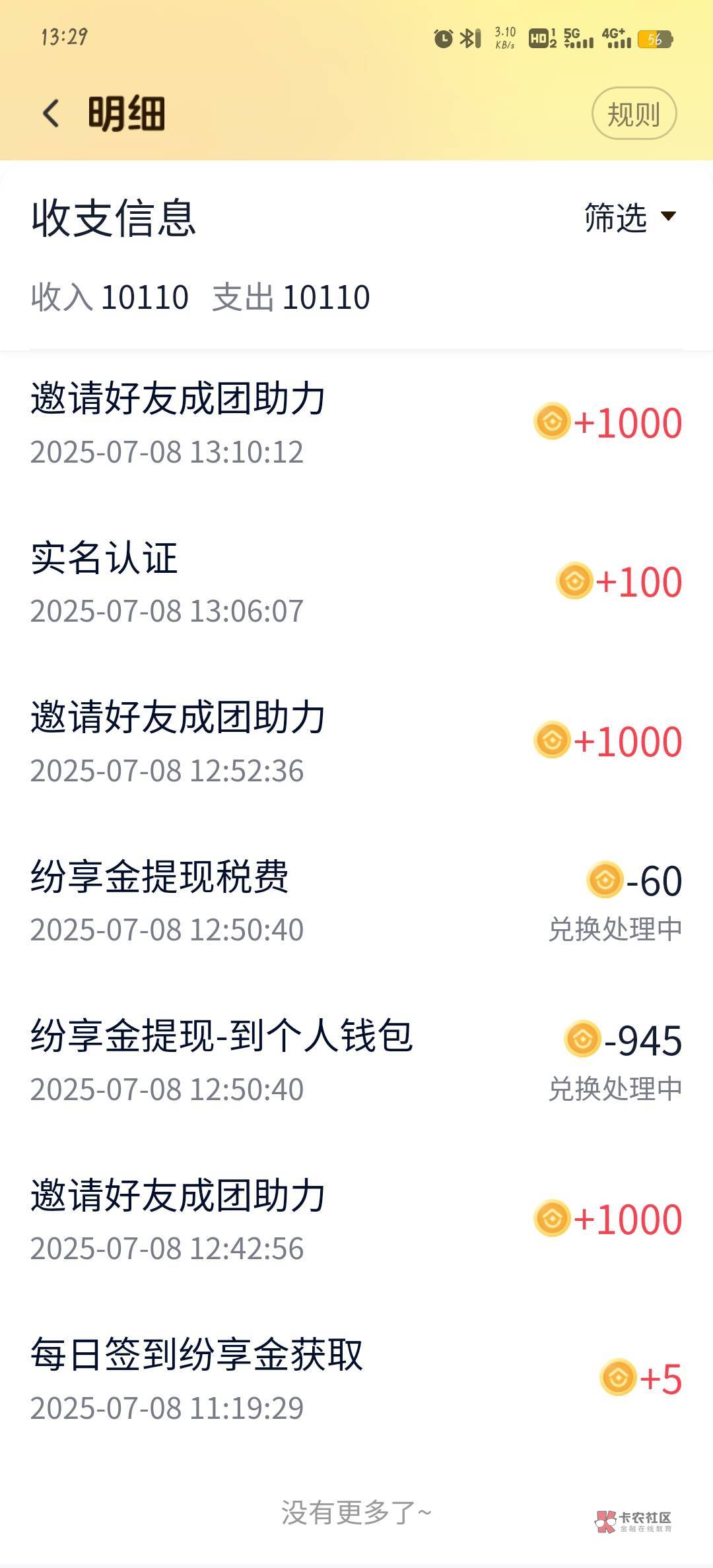The image size is (713, 1568).
Task: Go back from the 明细 page
Action: coord(51,114)
